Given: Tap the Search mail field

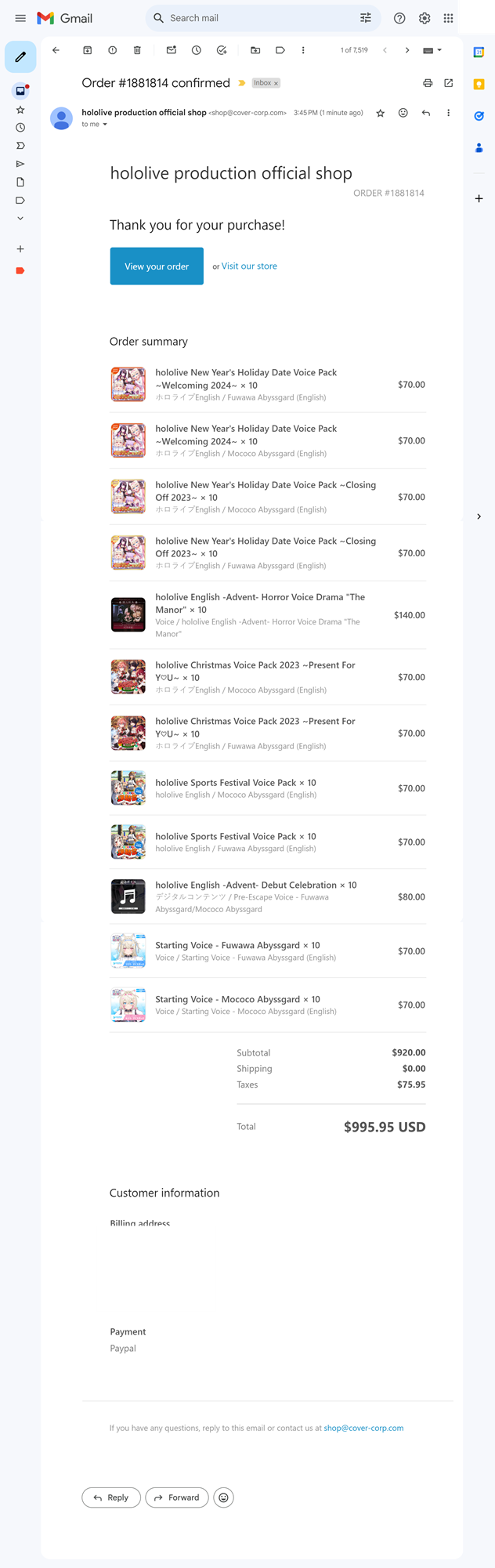Looking at the screenshot, I should click(251, 18).
